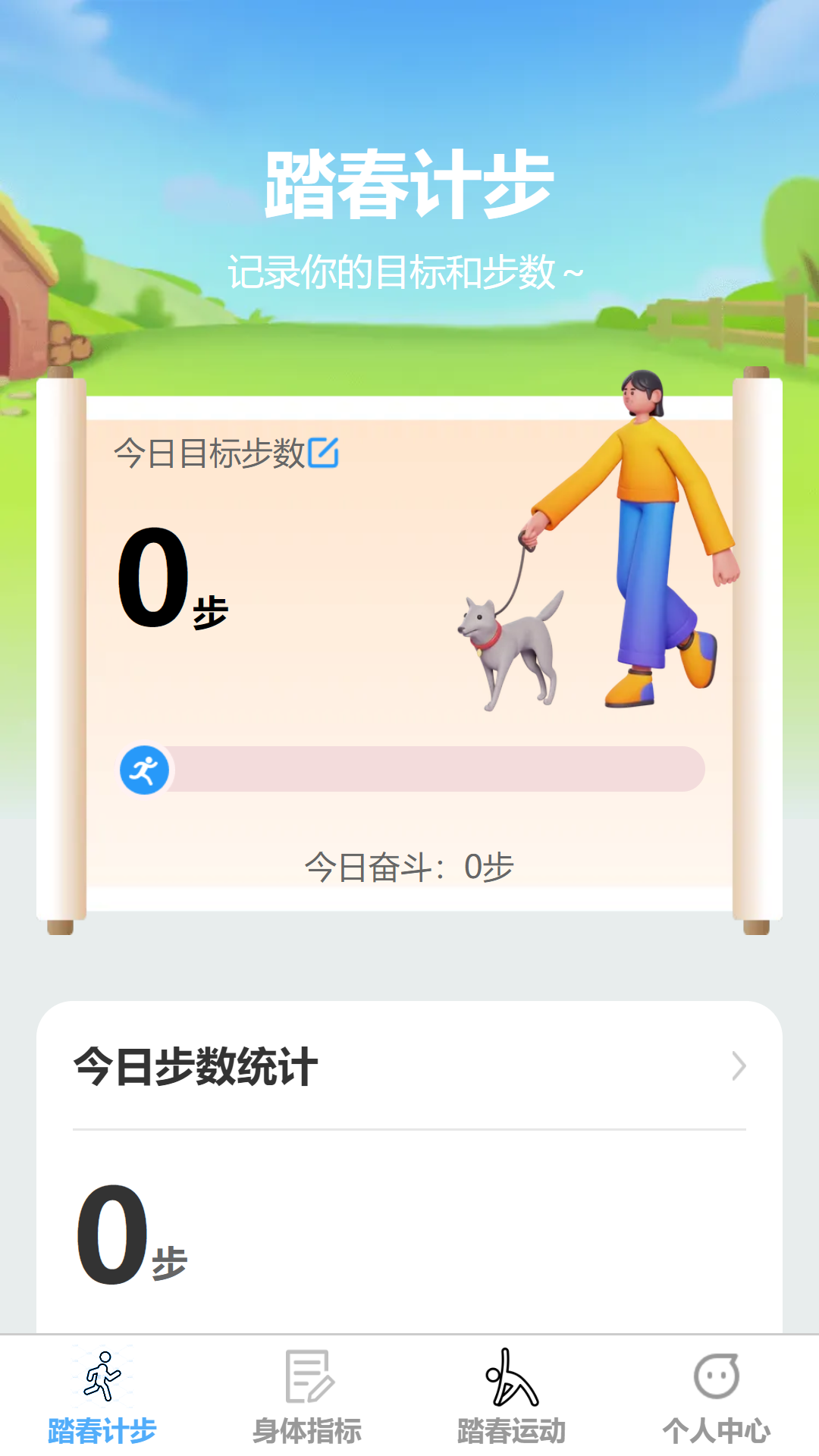Screen dimensions: 819x1456
Task: Go to the 个人中心 tab
Action: pos(717,1397)
